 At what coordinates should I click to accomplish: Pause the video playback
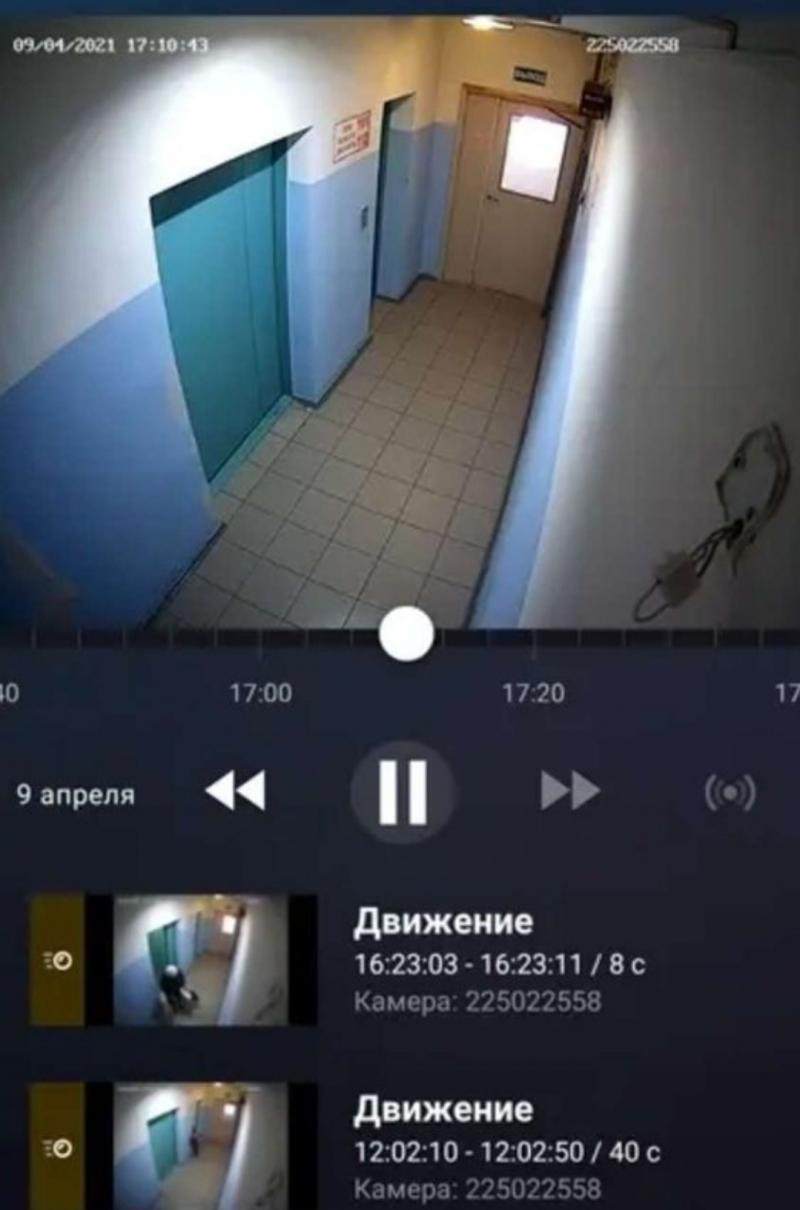(403, 792)
